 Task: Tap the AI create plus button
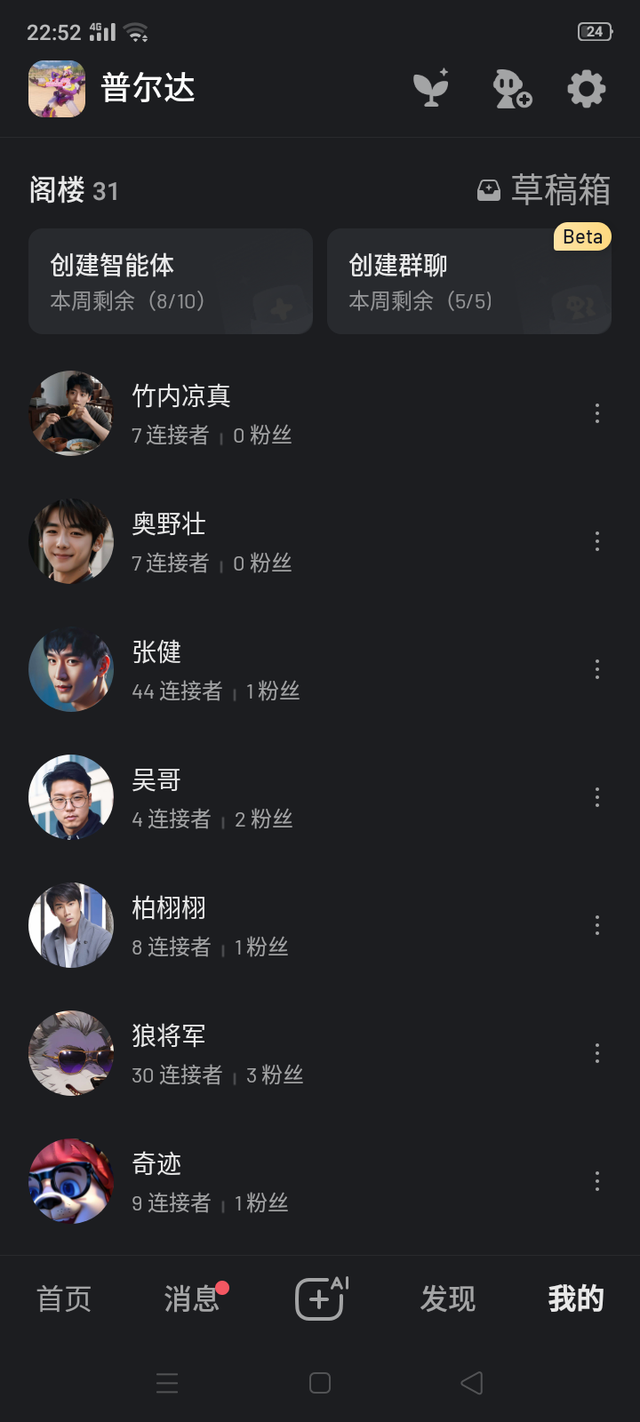pos(320,1299)
